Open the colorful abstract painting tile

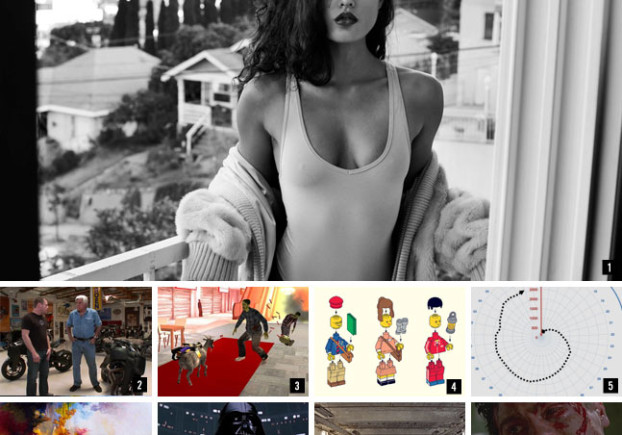pos(75,419)
